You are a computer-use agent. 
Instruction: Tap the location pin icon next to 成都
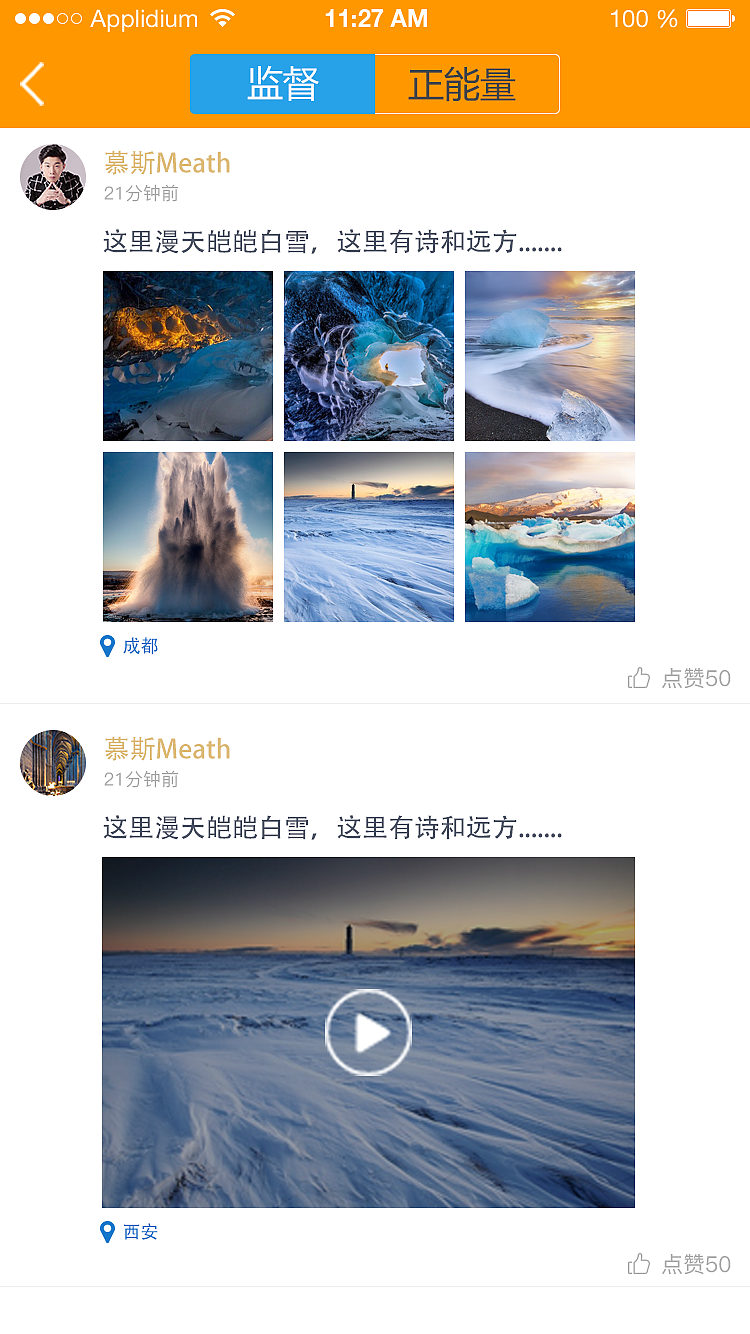[107, 646]
